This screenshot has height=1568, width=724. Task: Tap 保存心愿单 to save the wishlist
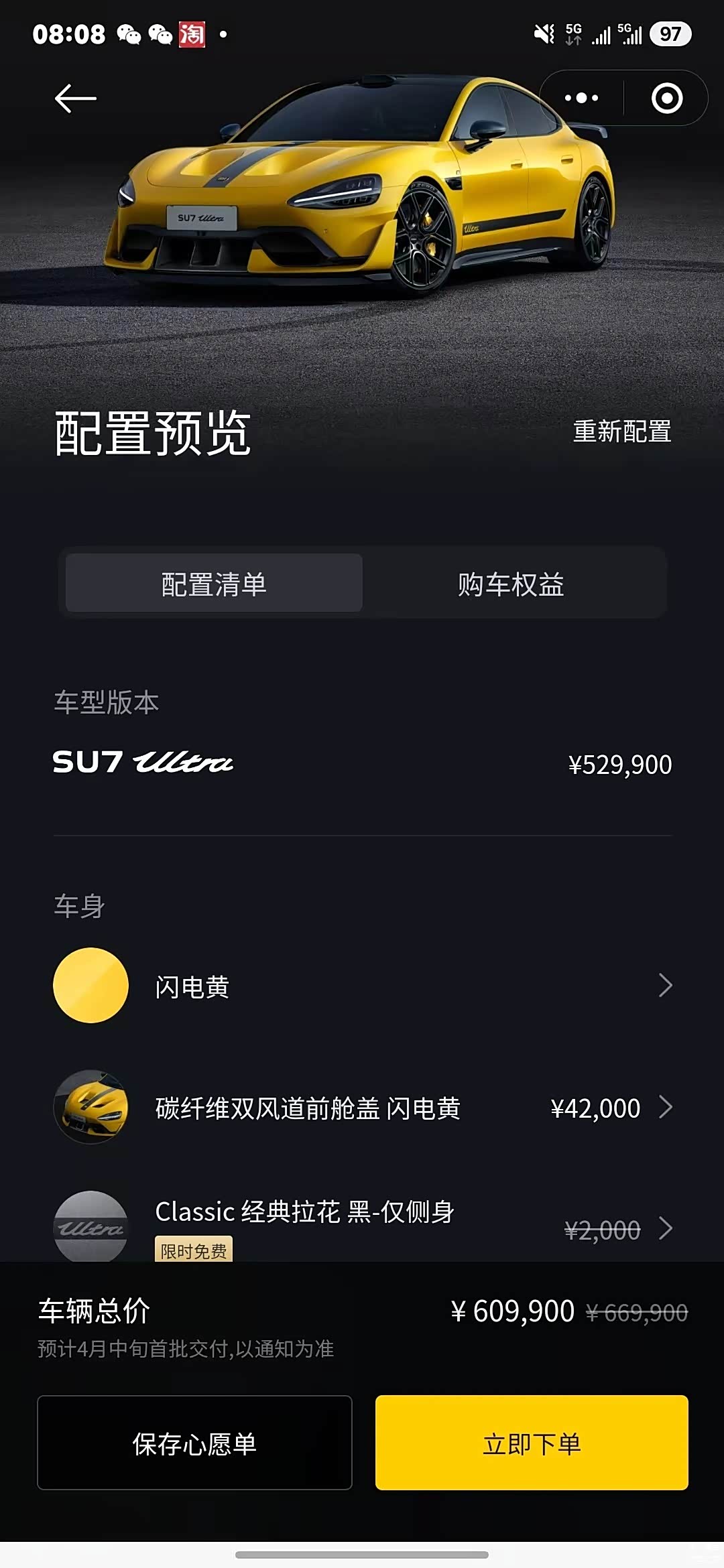pyautogui.click(x=194, y=1443)
